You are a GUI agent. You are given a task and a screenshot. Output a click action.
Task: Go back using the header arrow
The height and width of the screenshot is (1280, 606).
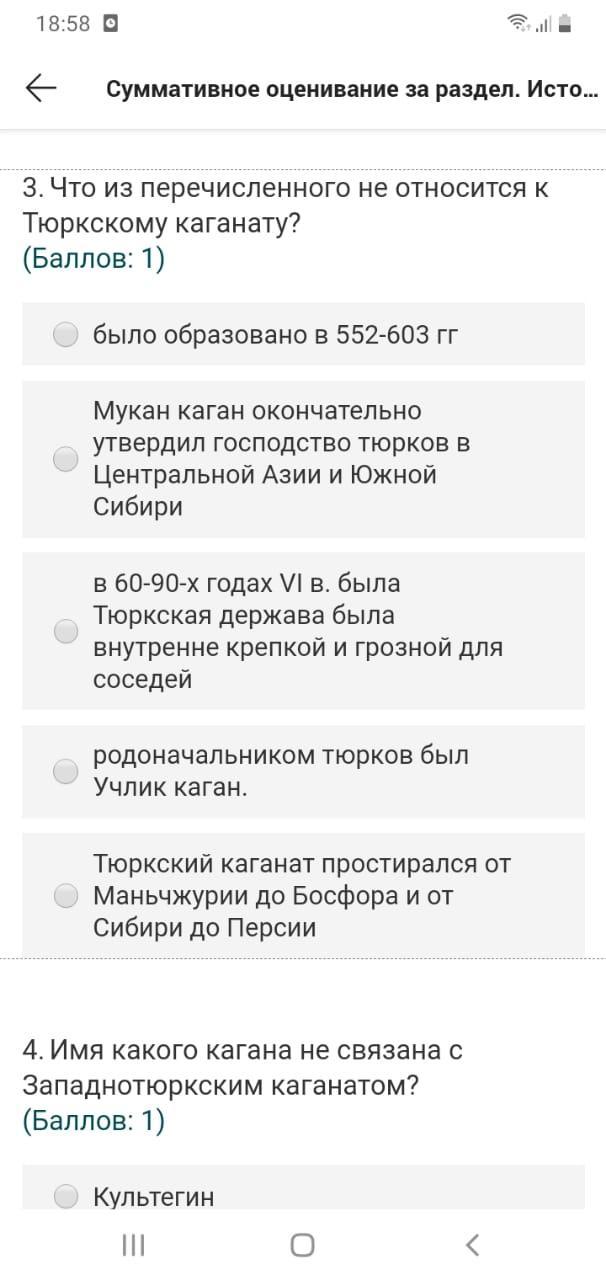(x=41, y=89)
